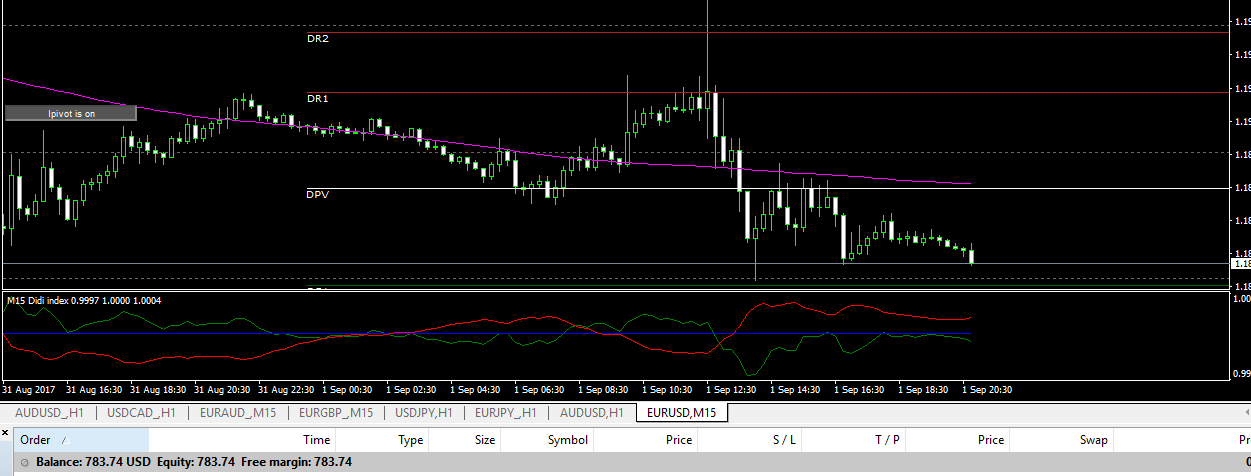Viewport: 1251px width, 476px height.
Task: Open the EURAUD_M15 chart tab
Action: coord(237,412)
